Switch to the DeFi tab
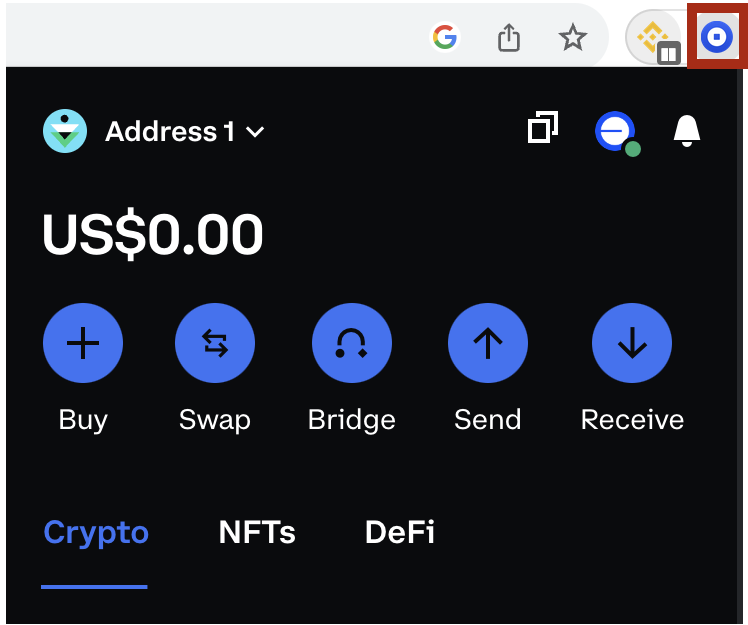This screenshot has height=625, width=748. pos(399,532)
